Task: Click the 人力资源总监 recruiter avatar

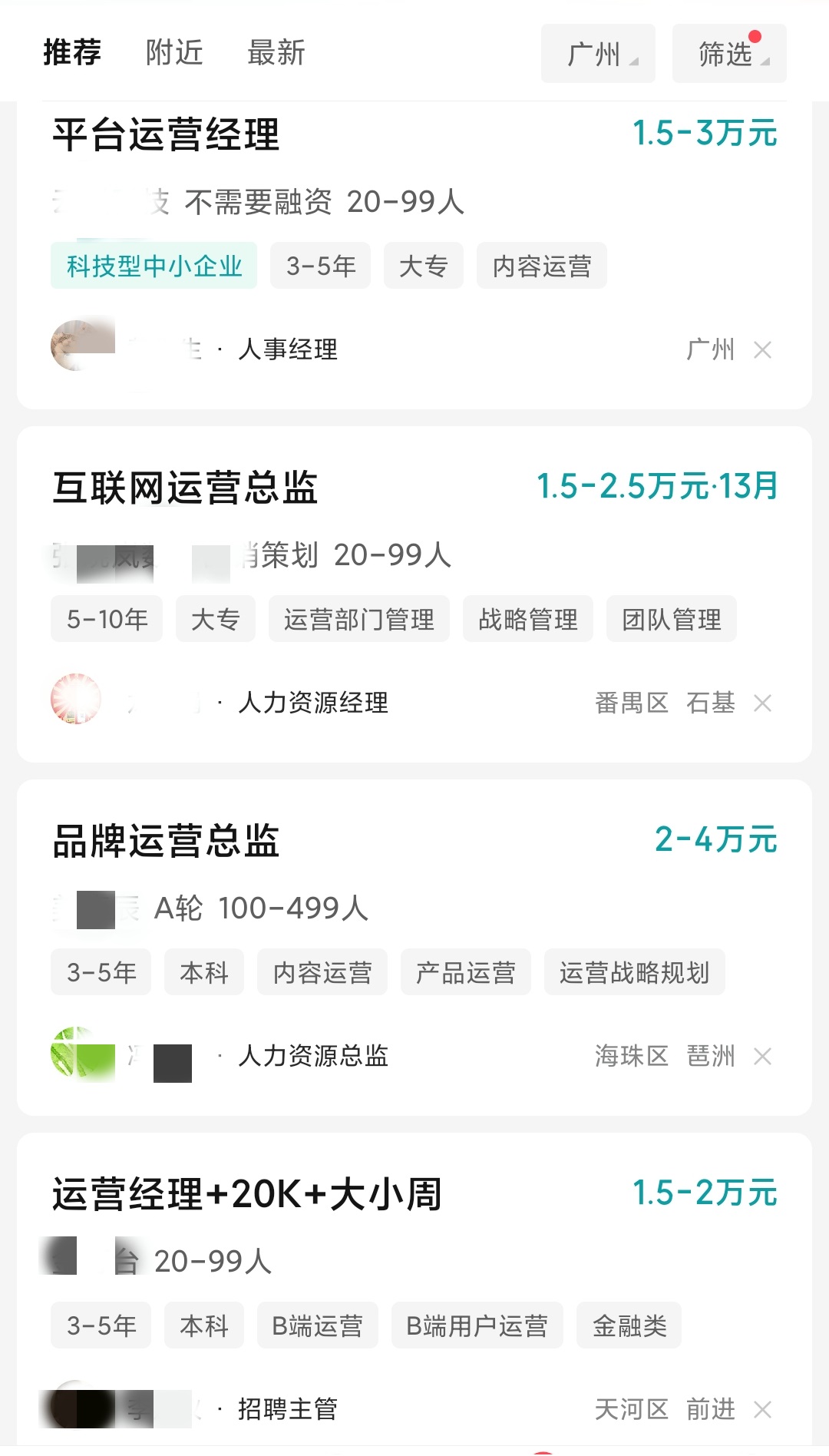Action: tap(74, 1052)
